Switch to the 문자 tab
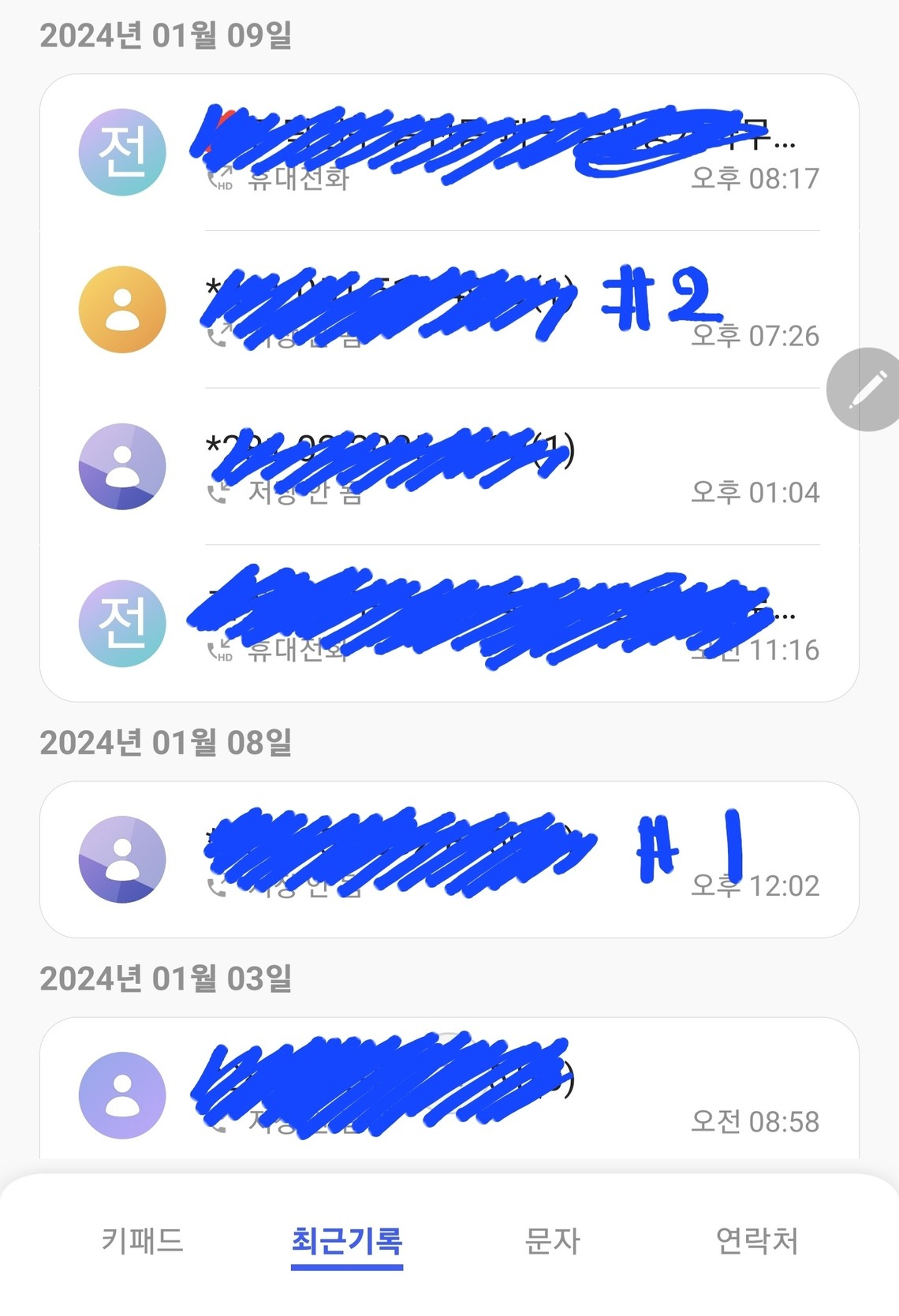This screenshot has height=1316, width=899. click(552, 1240)
